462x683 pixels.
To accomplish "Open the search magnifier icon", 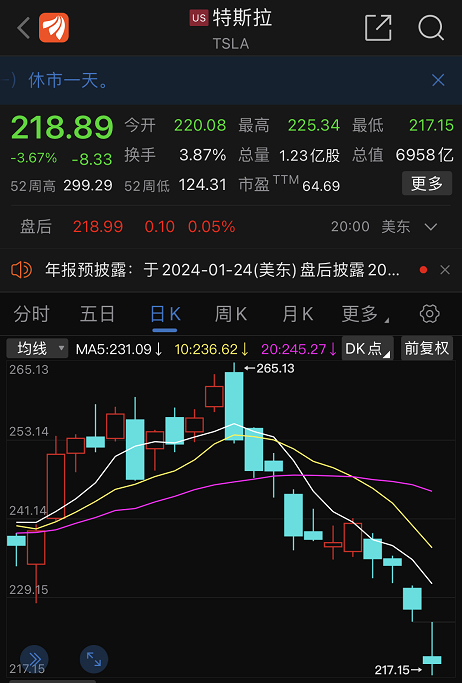I will point(431,27).
